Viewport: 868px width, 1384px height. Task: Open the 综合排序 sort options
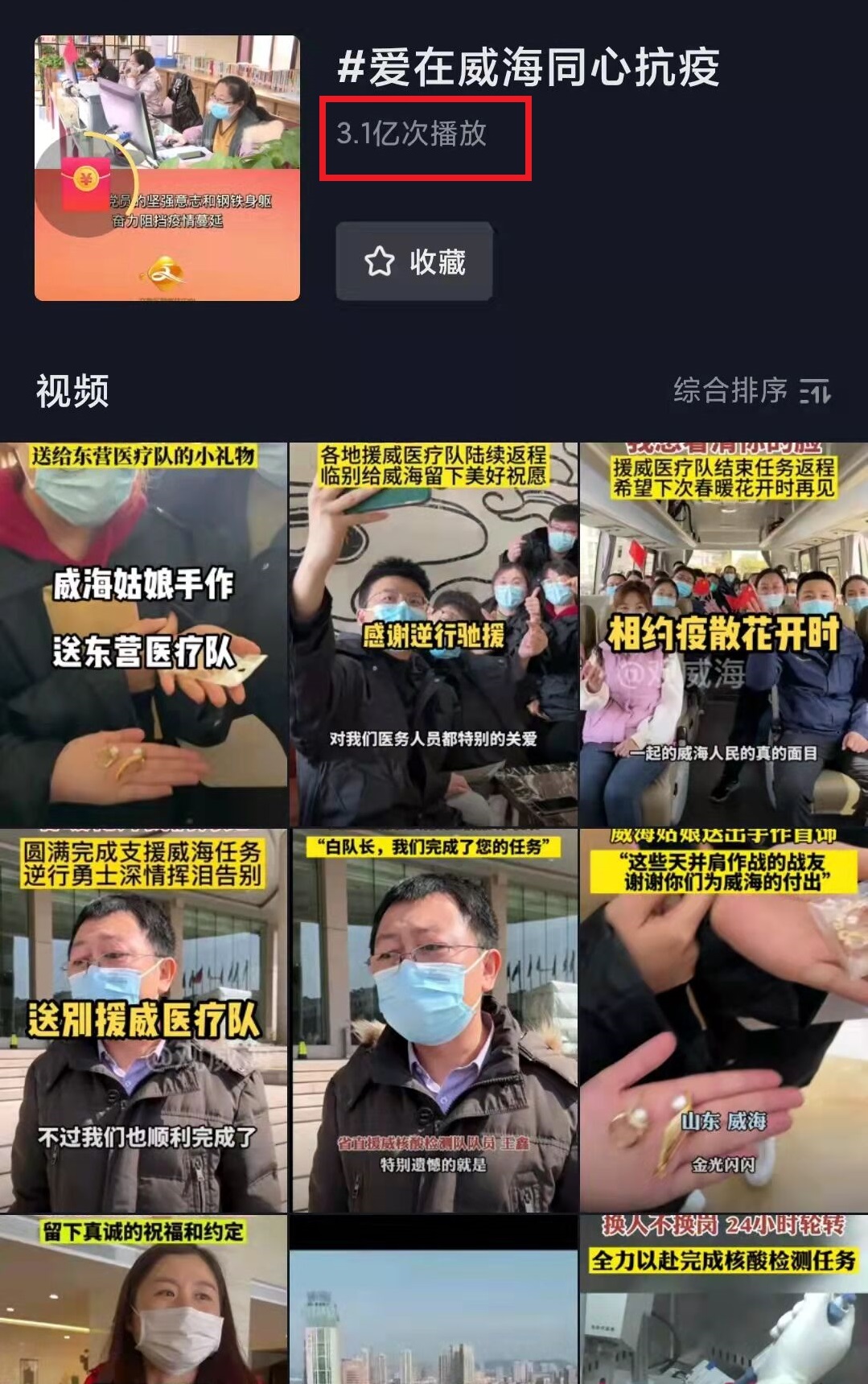pos(751,391)
